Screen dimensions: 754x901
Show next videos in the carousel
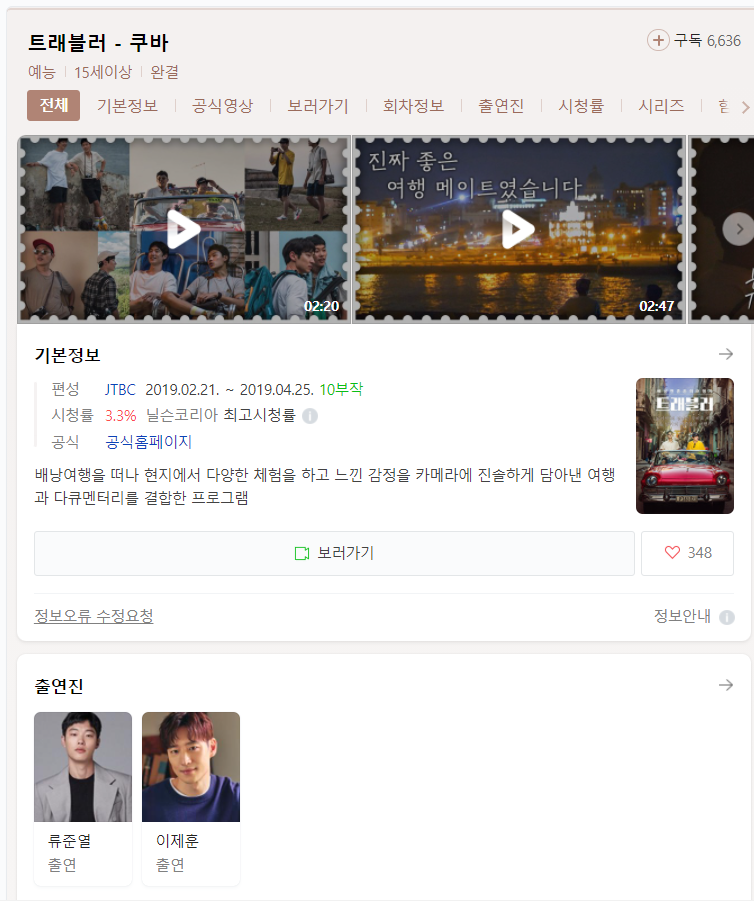[x=737, y=229]
